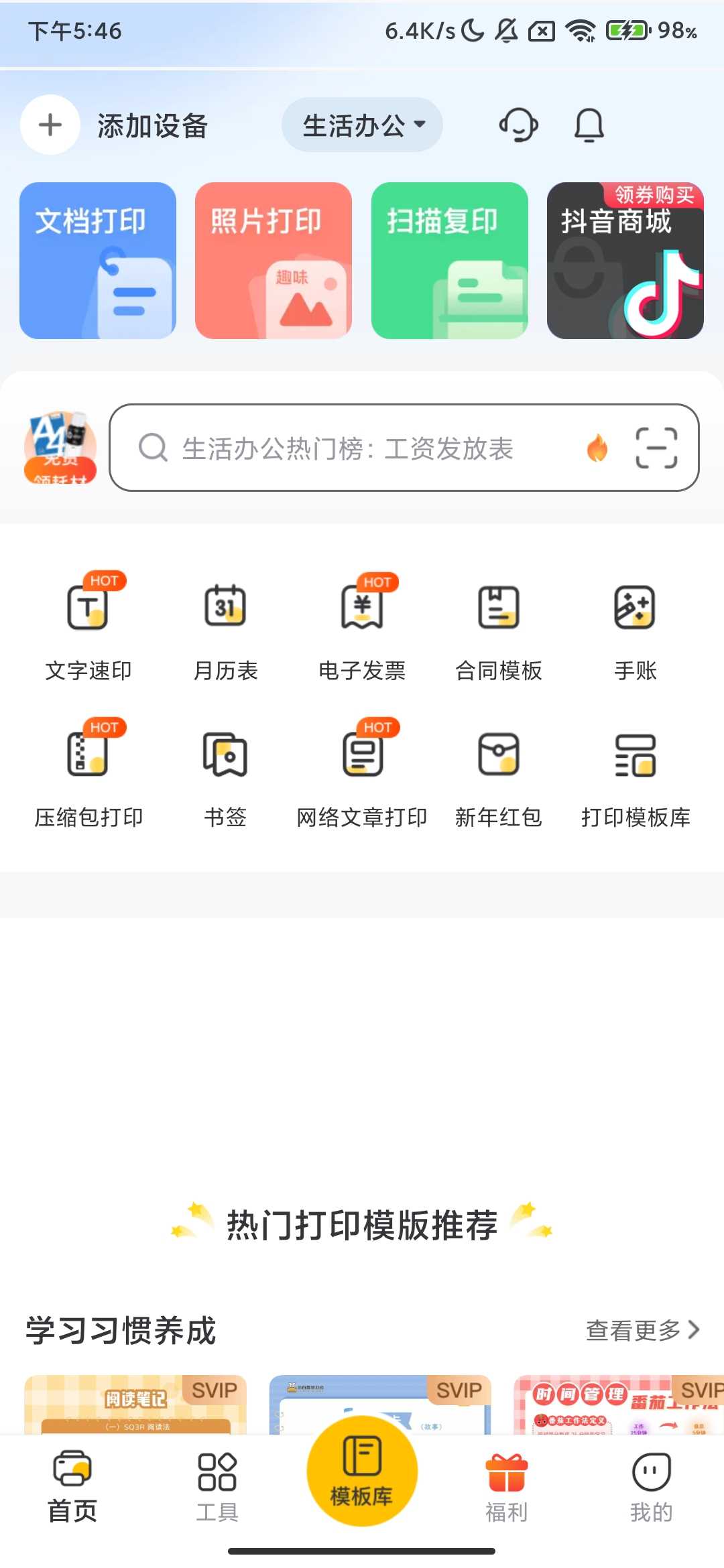
Task: Open 文档打印 document printing
Action: click(x=98, y=261)
